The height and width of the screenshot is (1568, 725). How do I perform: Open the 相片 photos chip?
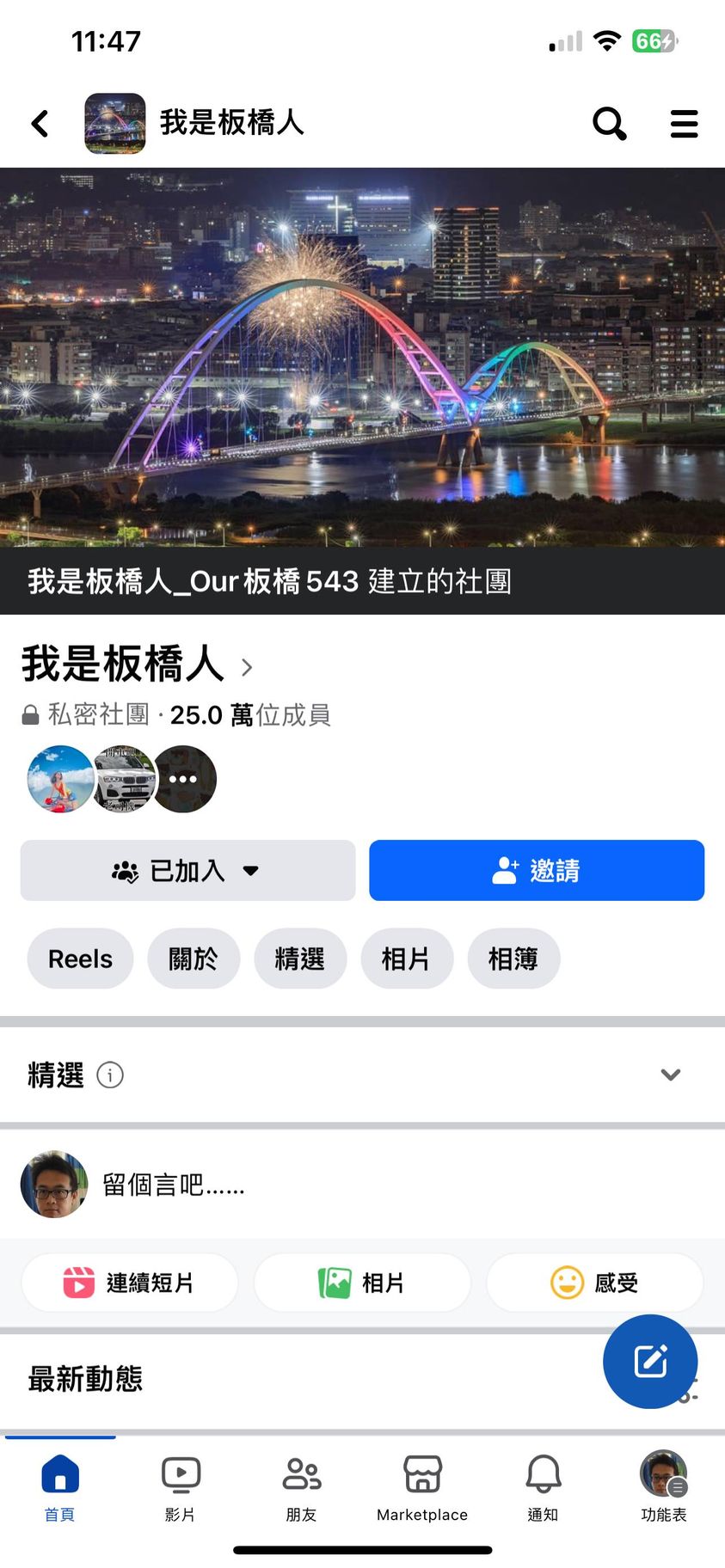tap(406, 959)
